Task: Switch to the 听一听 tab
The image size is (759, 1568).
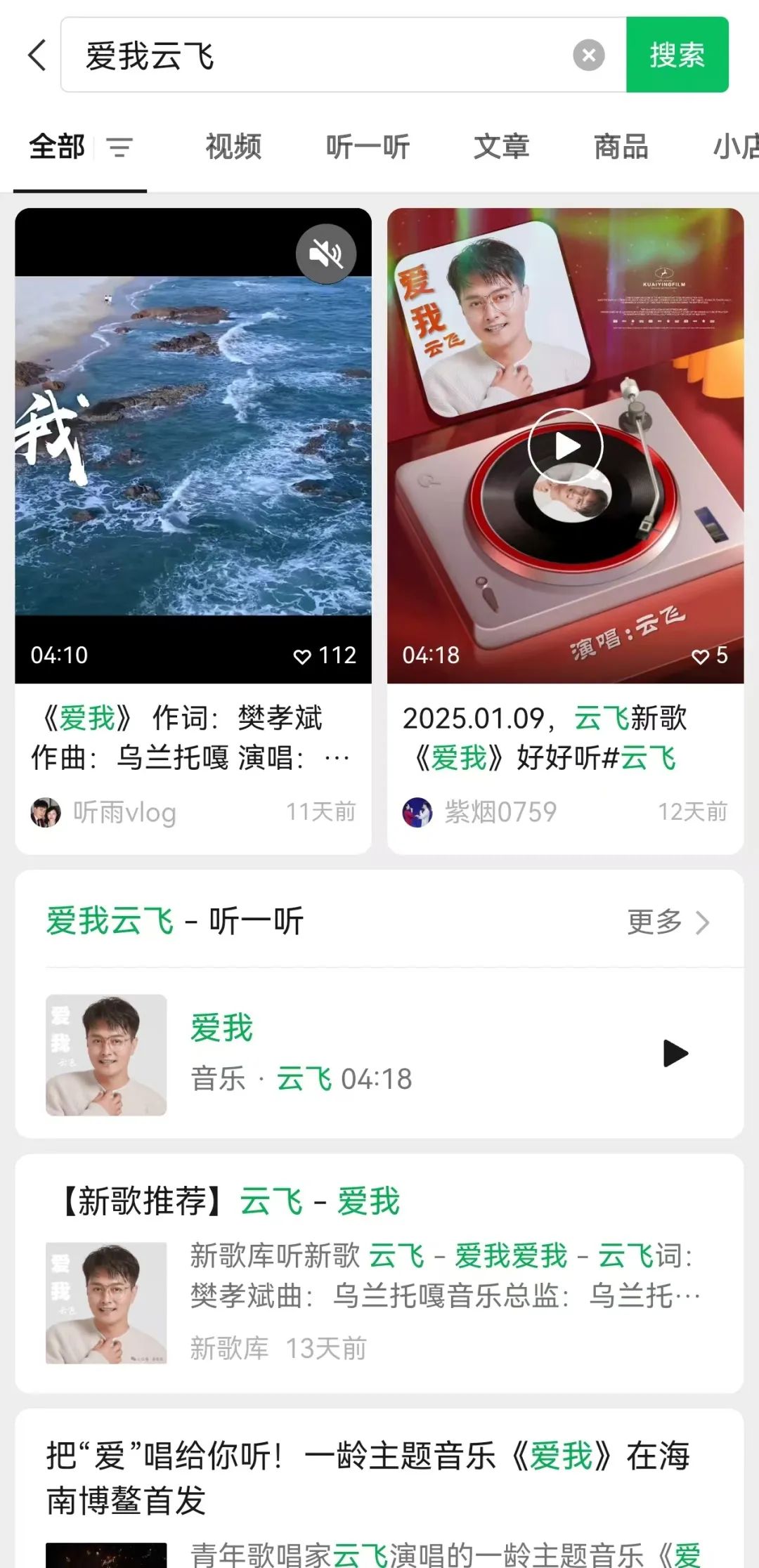Action: point(368,148)
